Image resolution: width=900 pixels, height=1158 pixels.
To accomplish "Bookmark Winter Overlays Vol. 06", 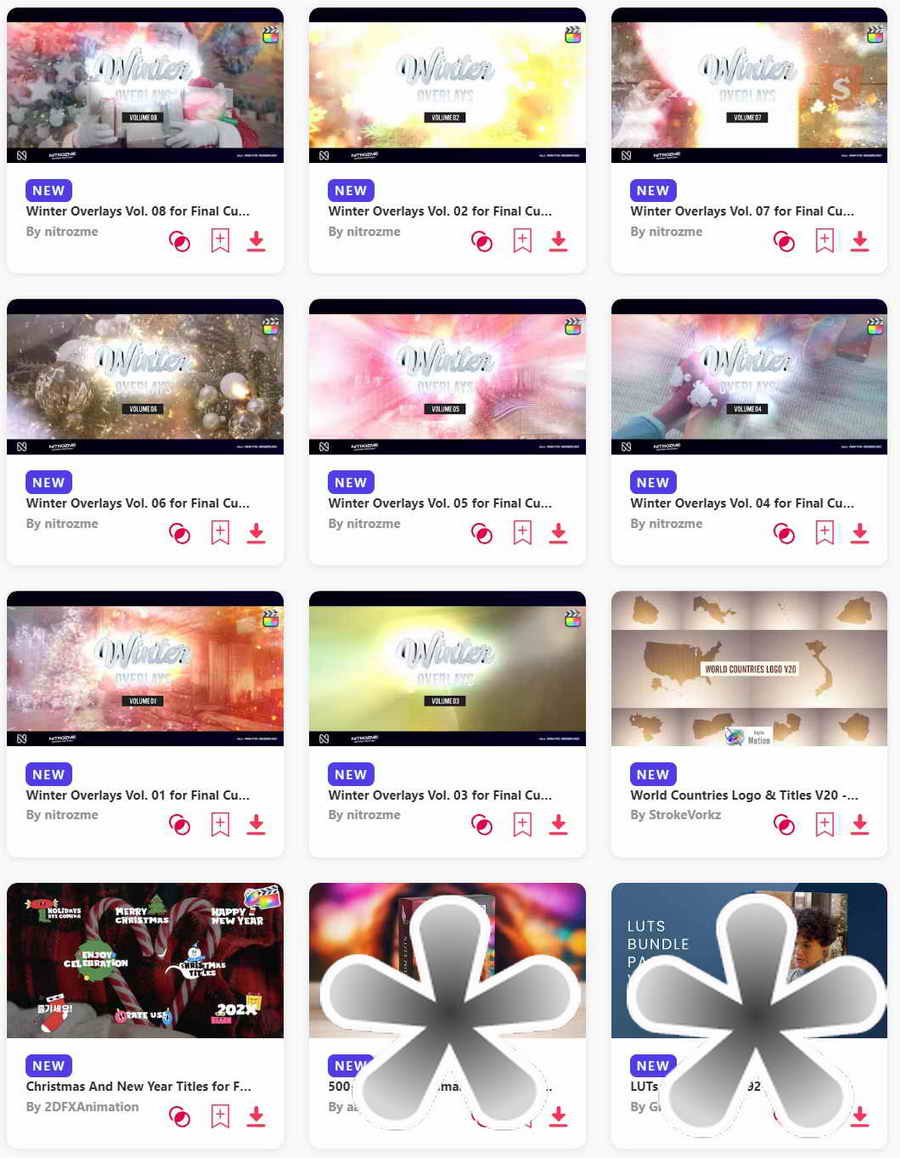I will [x=220, y=533].
